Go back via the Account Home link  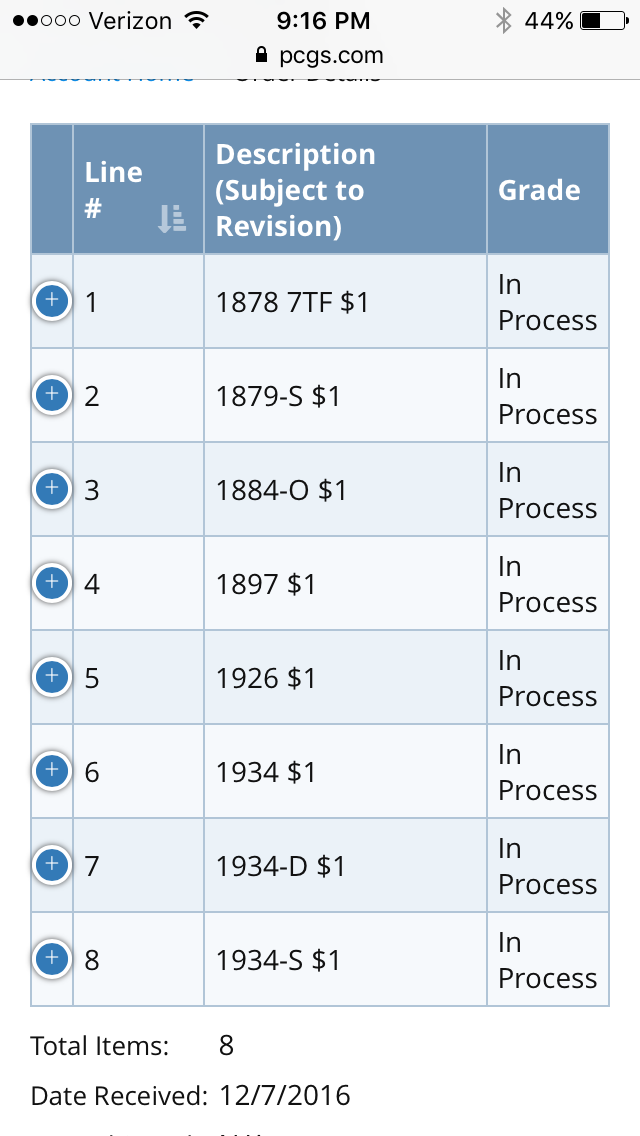tap(112, 75)
